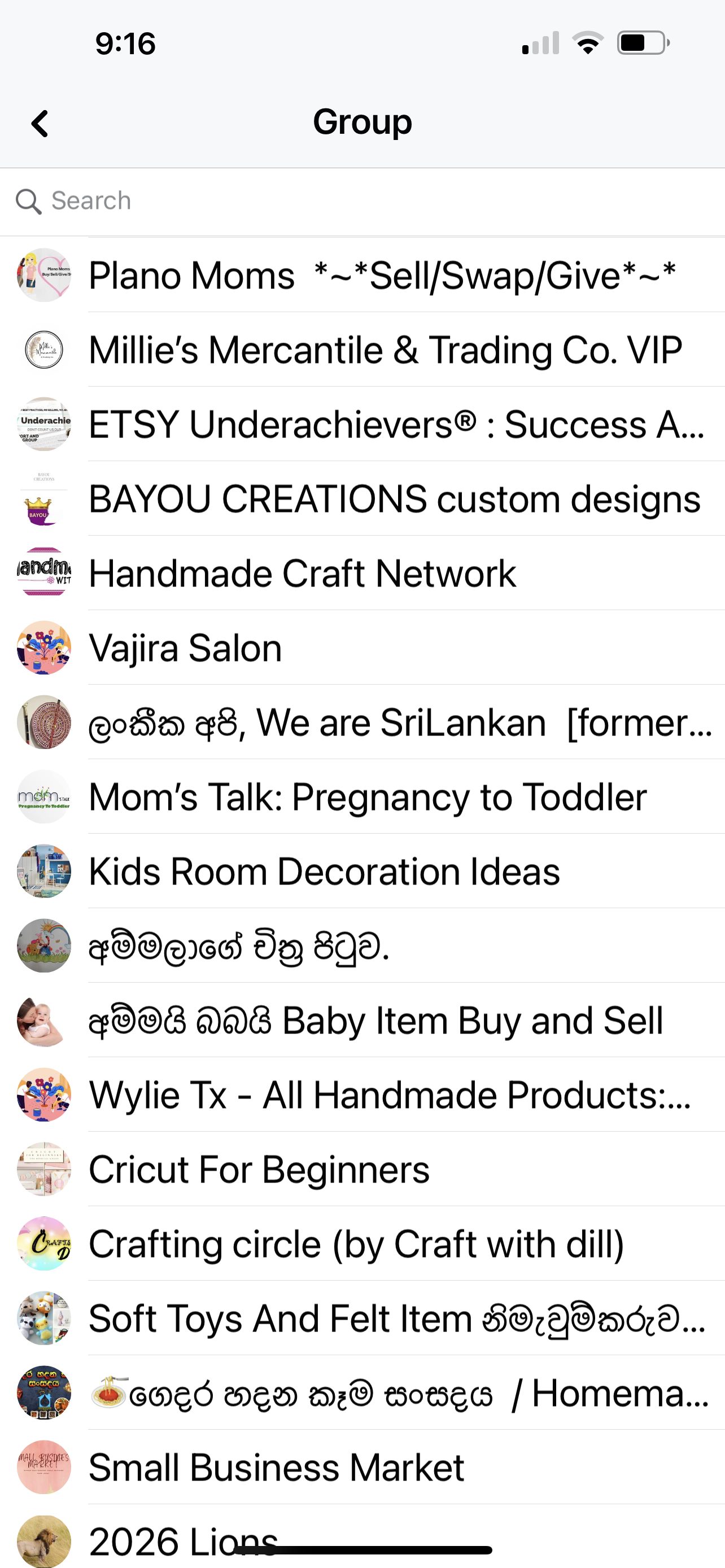
Task: Open Mom's Talk: Pregnancy to Toddler
Action: point(367,798)
